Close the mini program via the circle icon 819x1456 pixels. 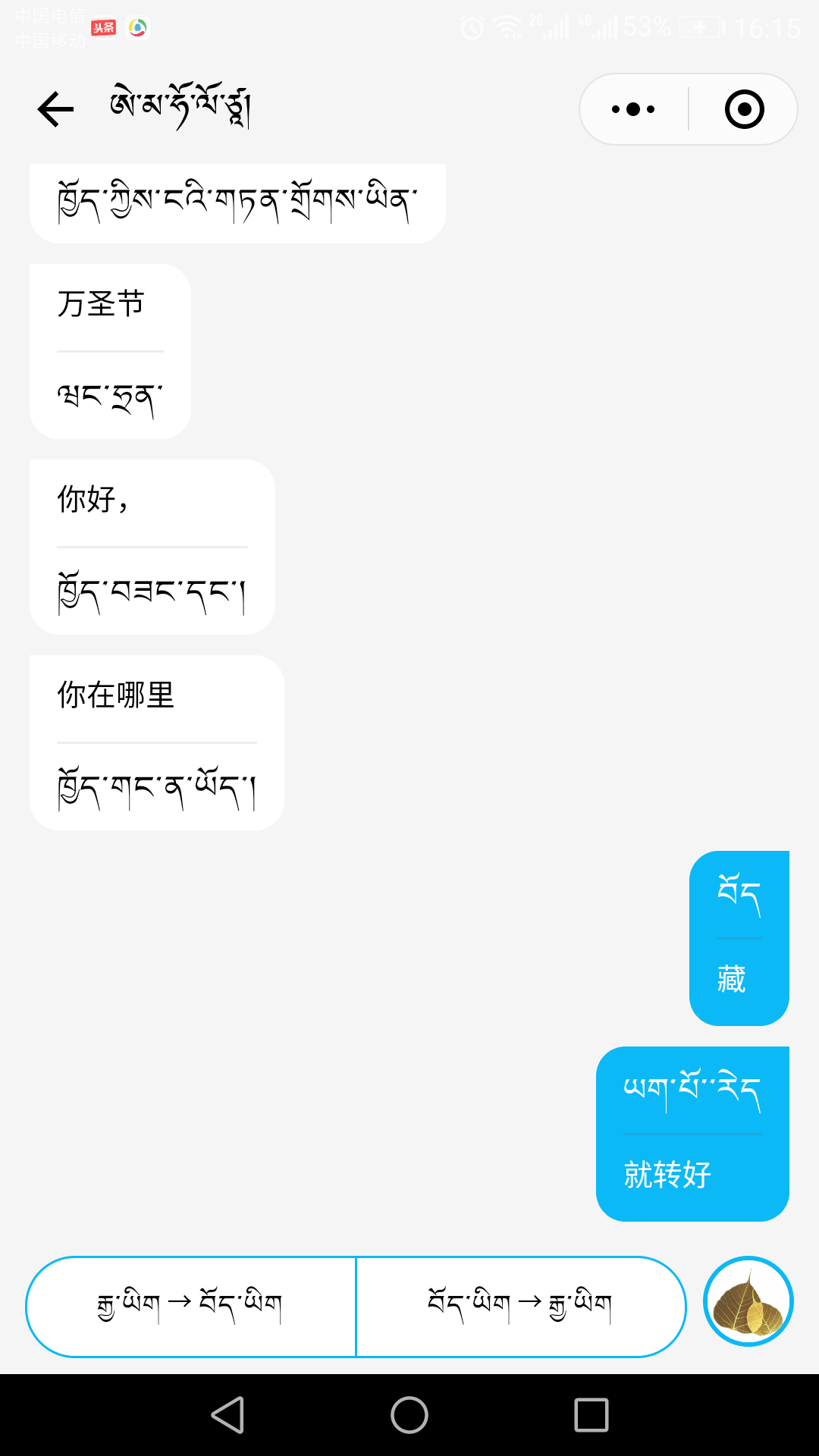click(744, 109)
